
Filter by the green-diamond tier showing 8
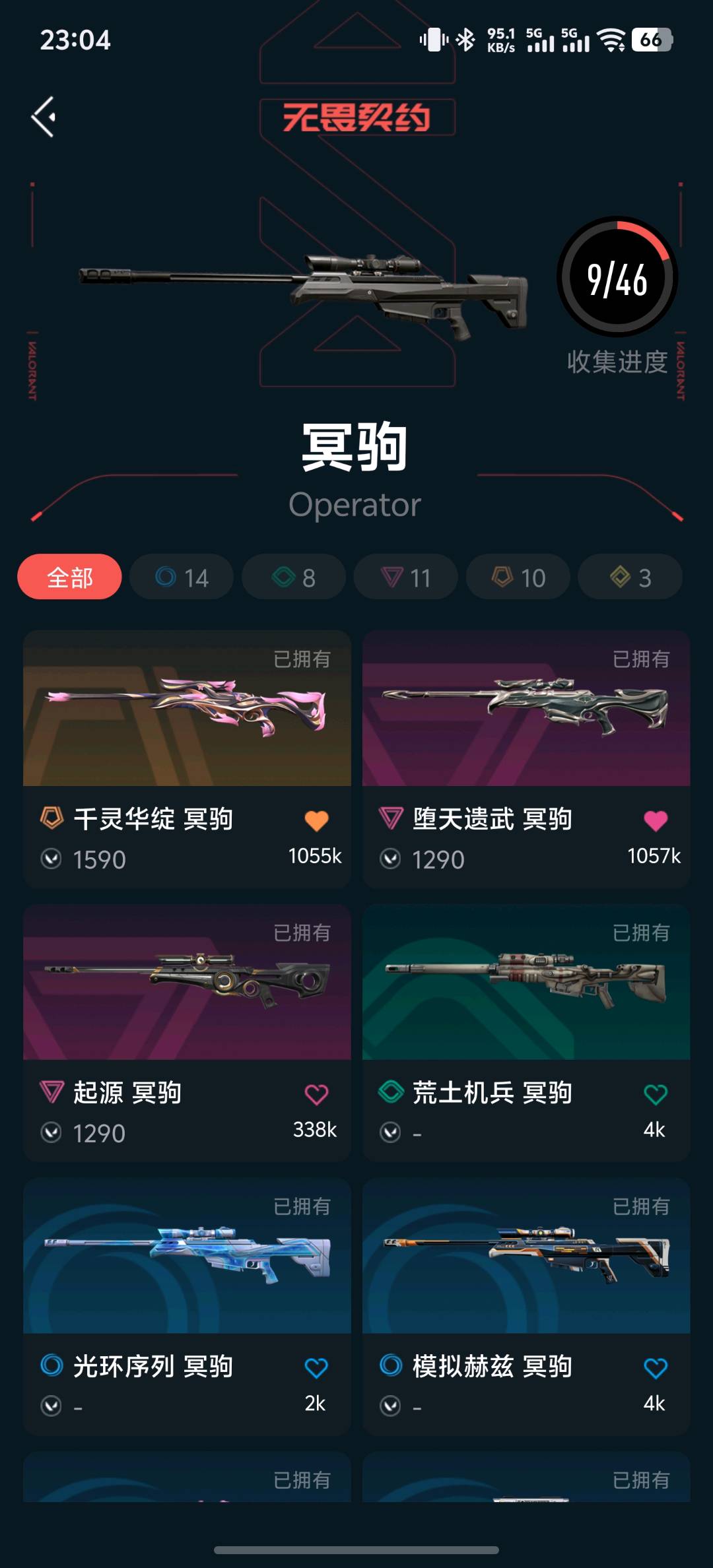tap(294, 577)
